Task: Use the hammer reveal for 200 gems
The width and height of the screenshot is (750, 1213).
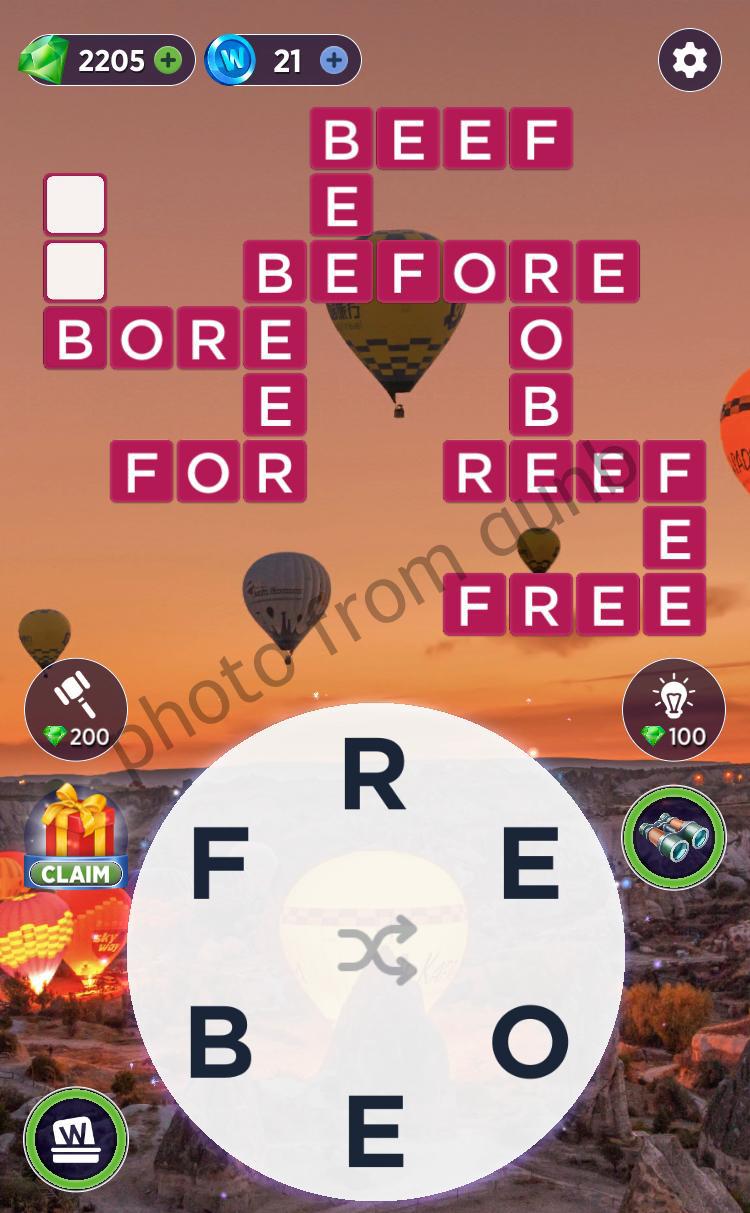Action: tap(76, 708)
